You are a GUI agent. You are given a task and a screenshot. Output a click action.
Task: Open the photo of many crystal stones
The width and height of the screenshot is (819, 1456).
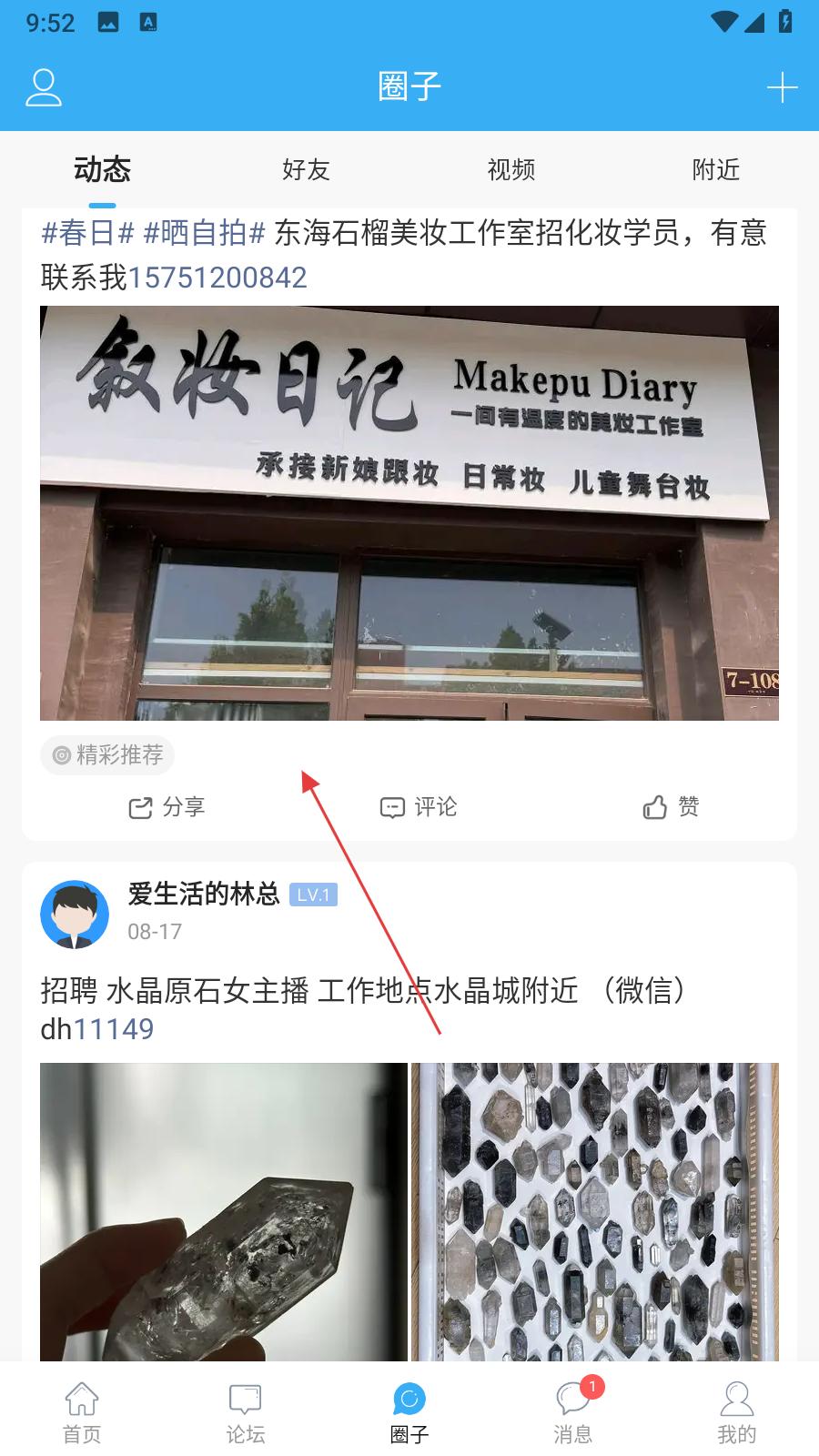click(x=595, y=1212)
